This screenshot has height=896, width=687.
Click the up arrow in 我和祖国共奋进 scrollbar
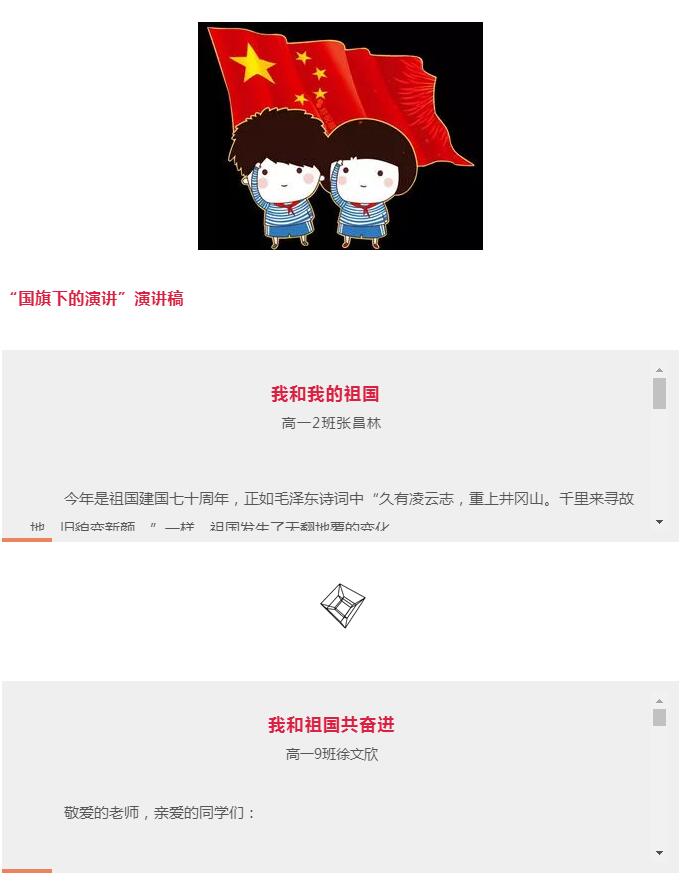pyautogui.click(x=659, y=702)
